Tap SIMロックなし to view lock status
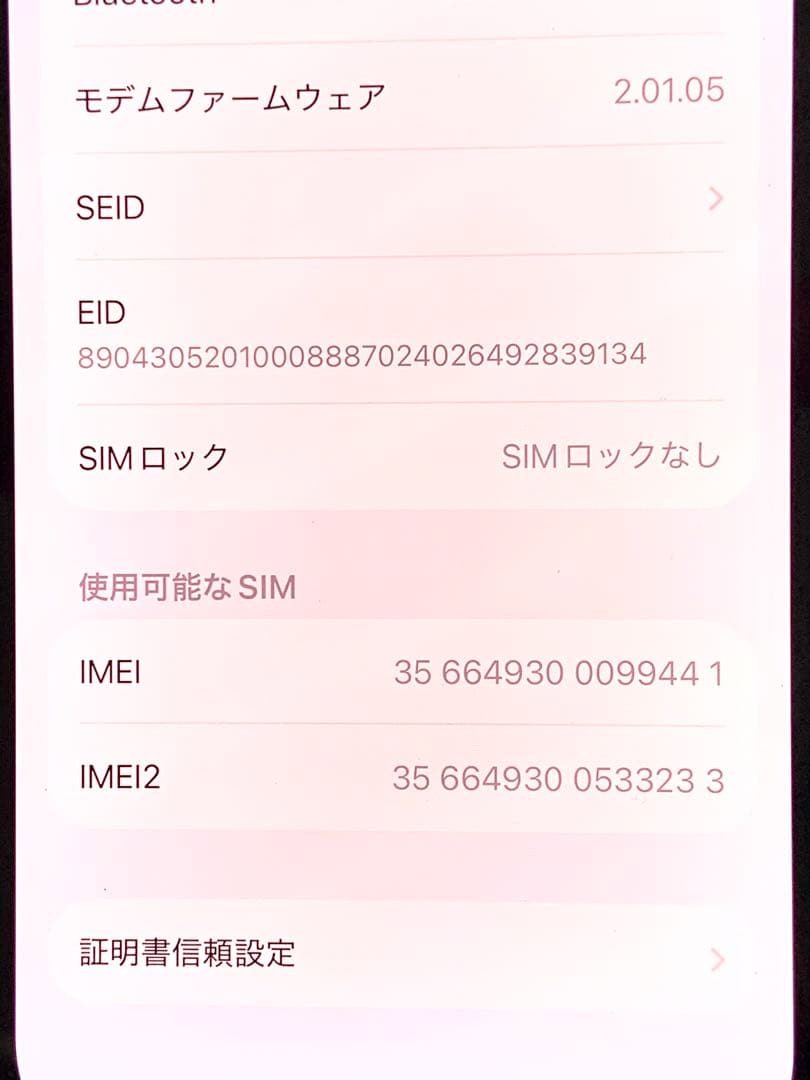The image size is (810, 1080). [613, 458]
